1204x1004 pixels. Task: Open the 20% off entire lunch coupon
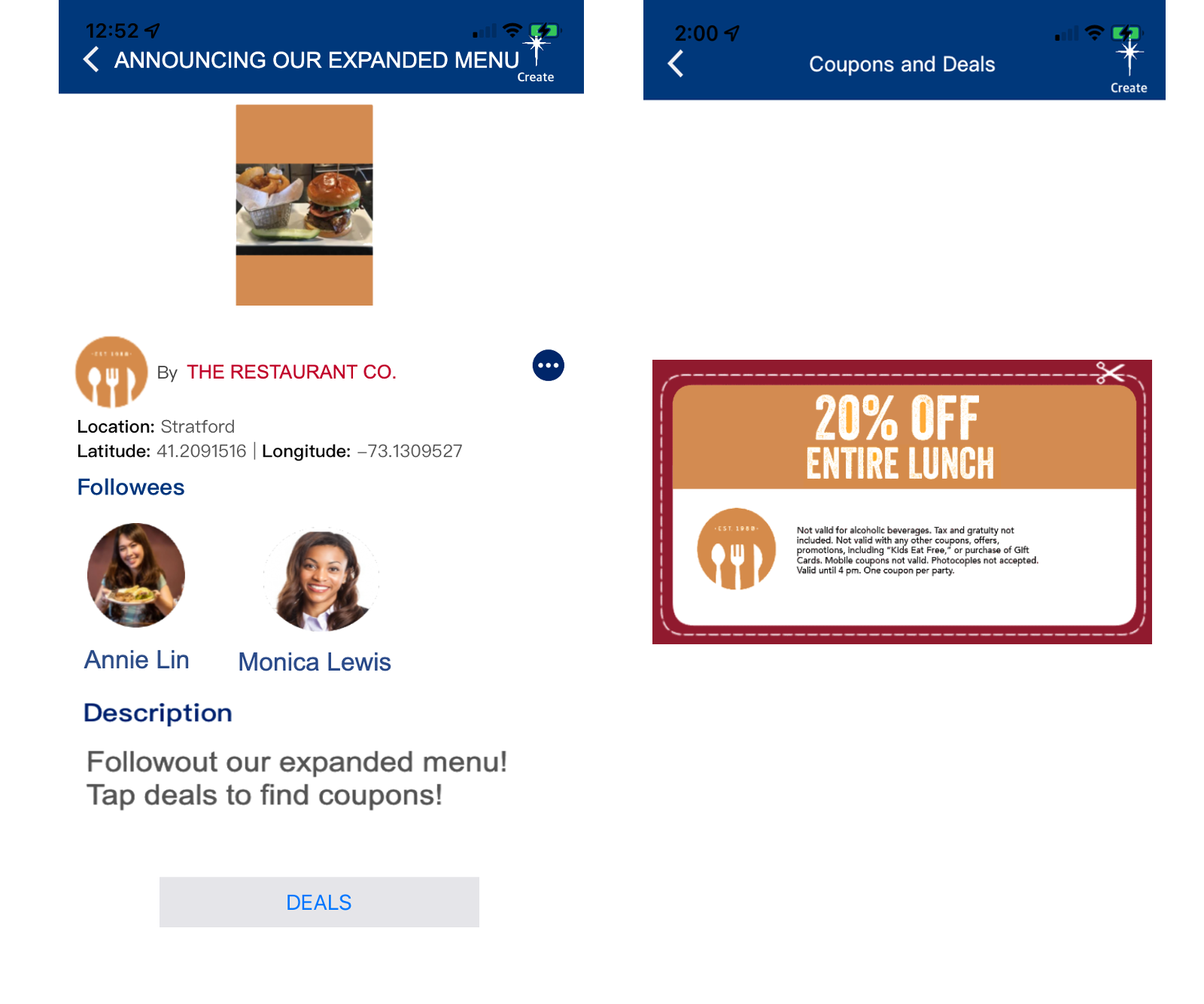(x=901, y=501)
